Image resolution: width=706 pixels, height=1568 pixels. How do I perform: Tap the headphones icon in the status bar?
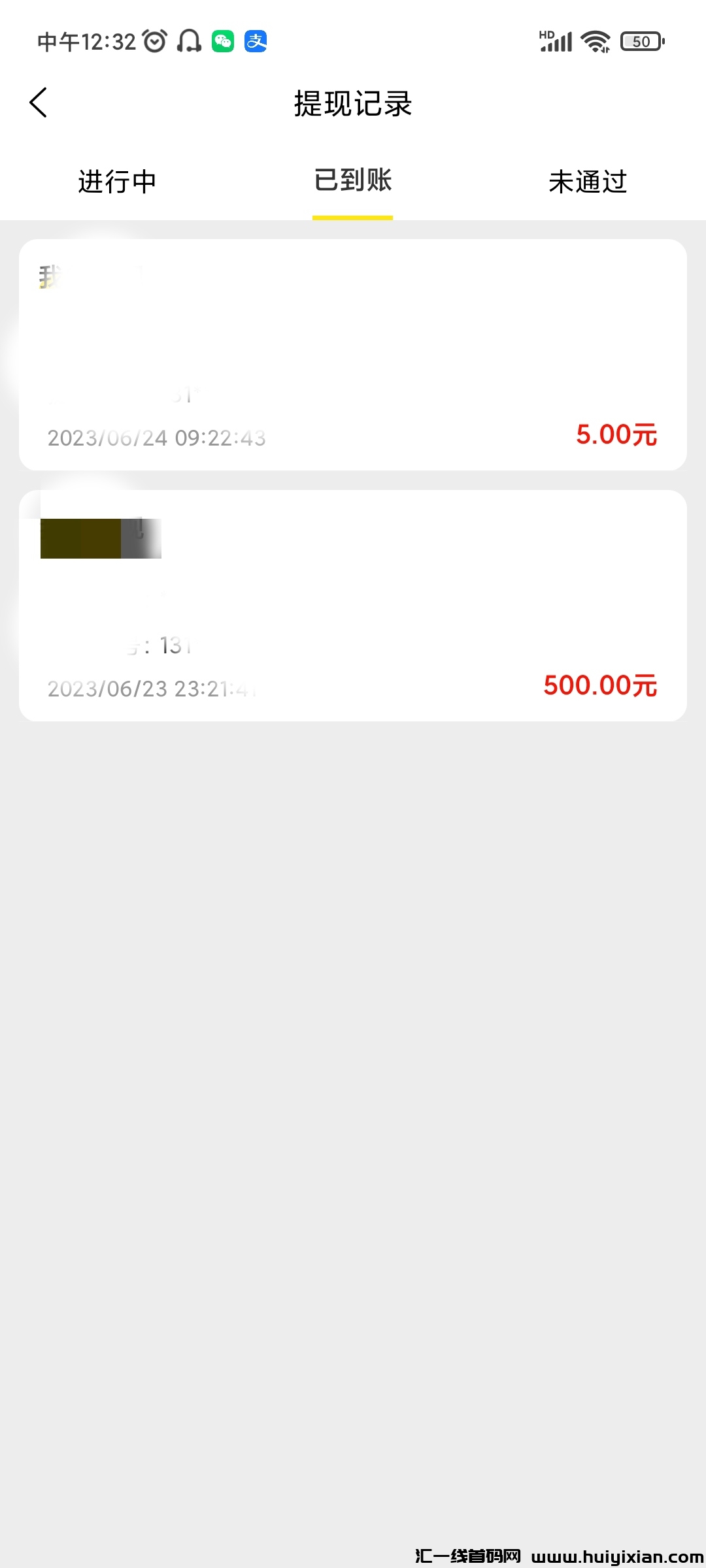(x=189, y=41)
